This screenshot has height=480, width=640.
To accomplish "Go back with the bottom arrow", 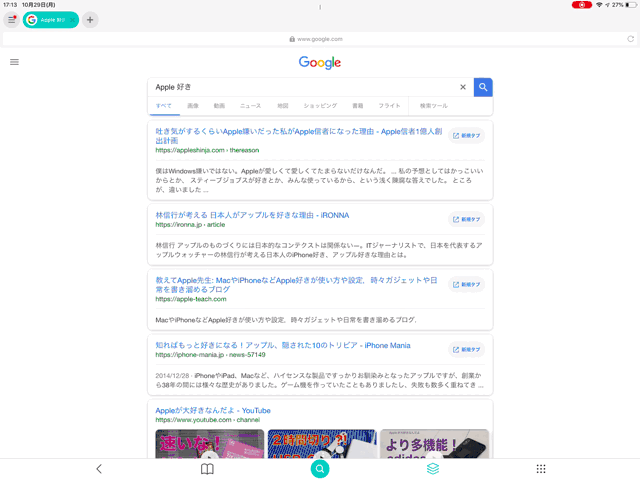I will point(98,468).
